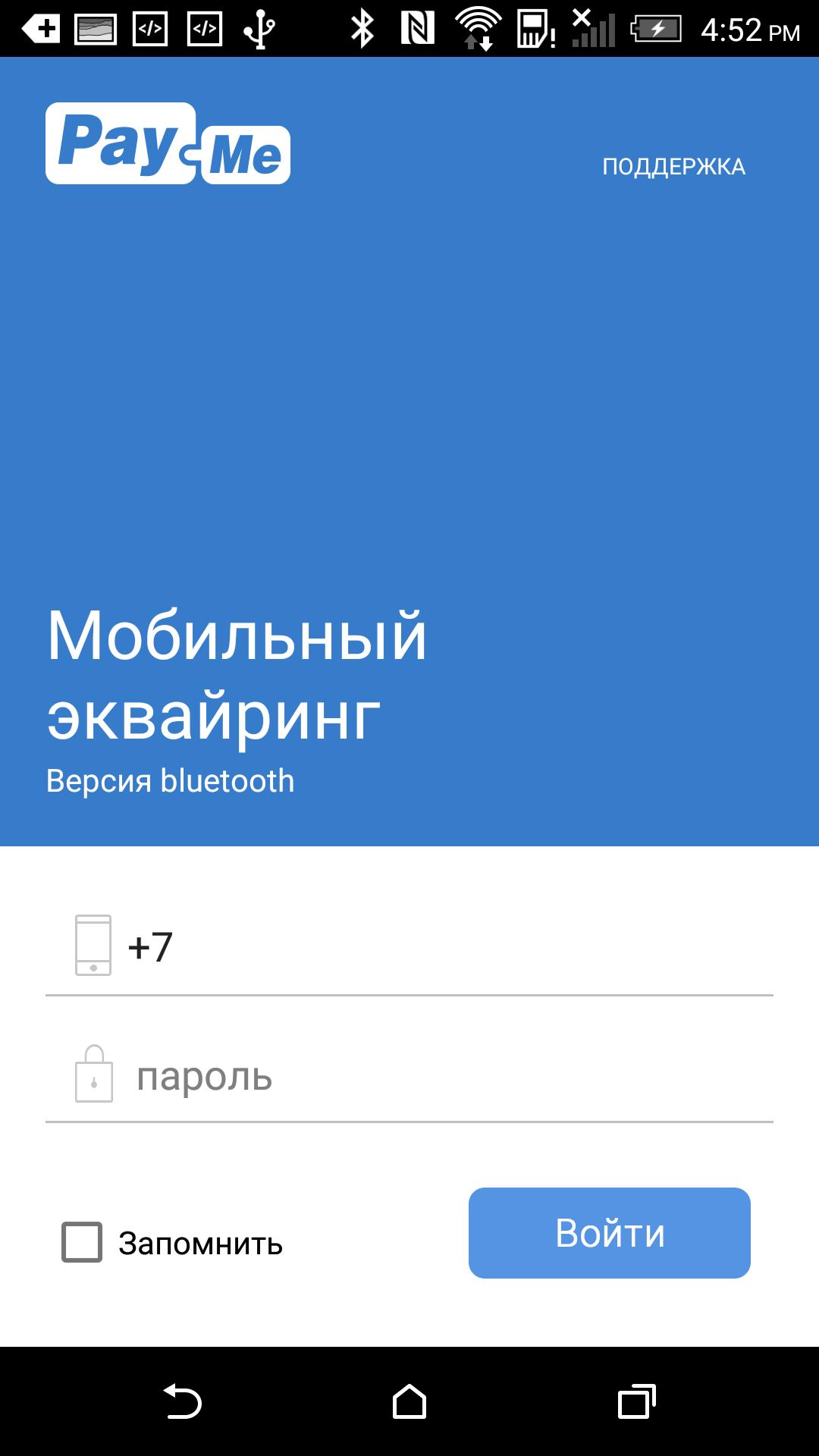Tap the Версия bluetooth subtitle
Screen dimensions: 819x1456
click(171, 778)
